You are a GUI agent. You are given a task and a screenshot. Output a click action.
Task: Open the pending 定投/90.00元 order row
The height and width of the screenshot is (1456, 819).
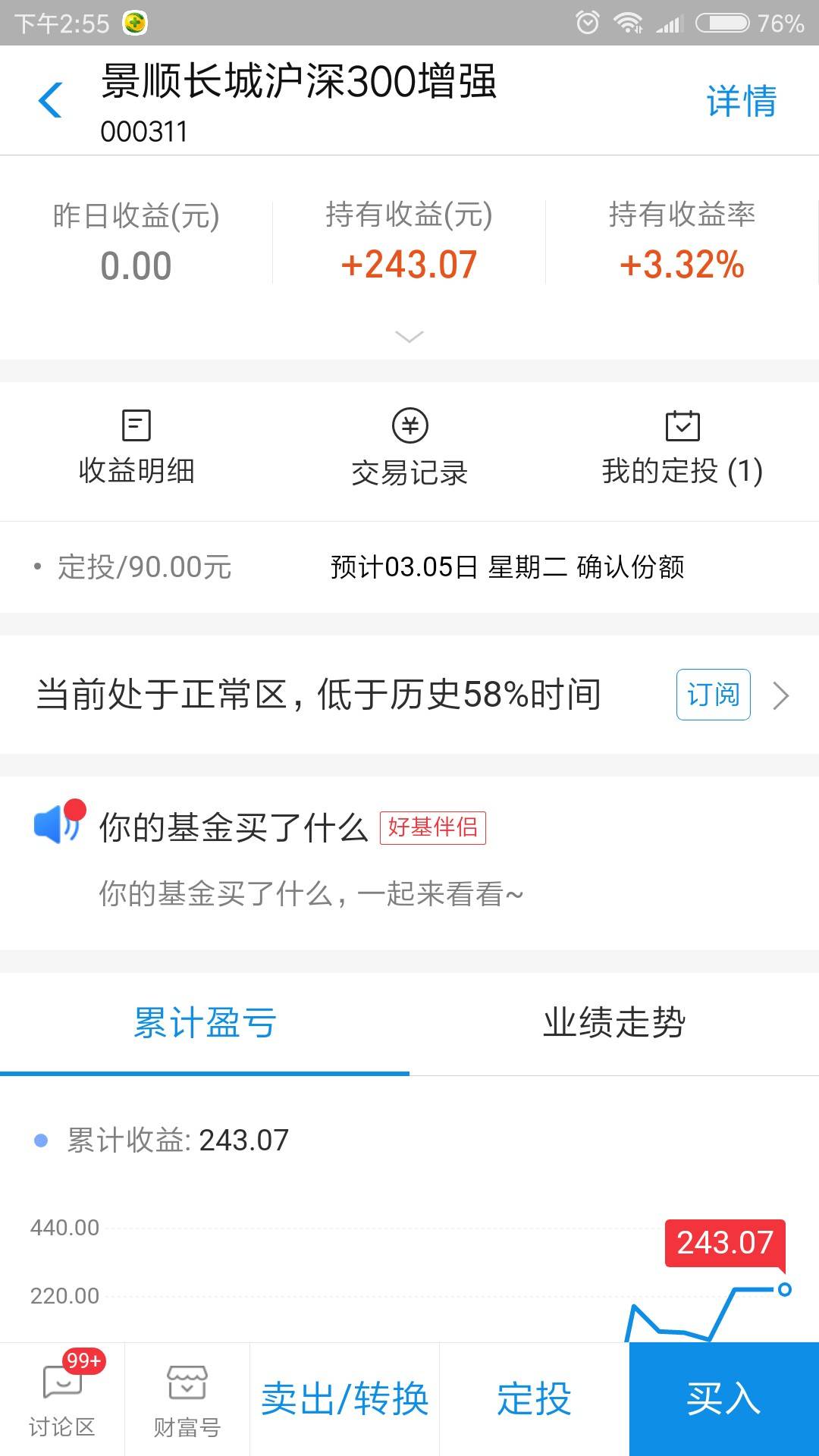[x=409, y=567]
